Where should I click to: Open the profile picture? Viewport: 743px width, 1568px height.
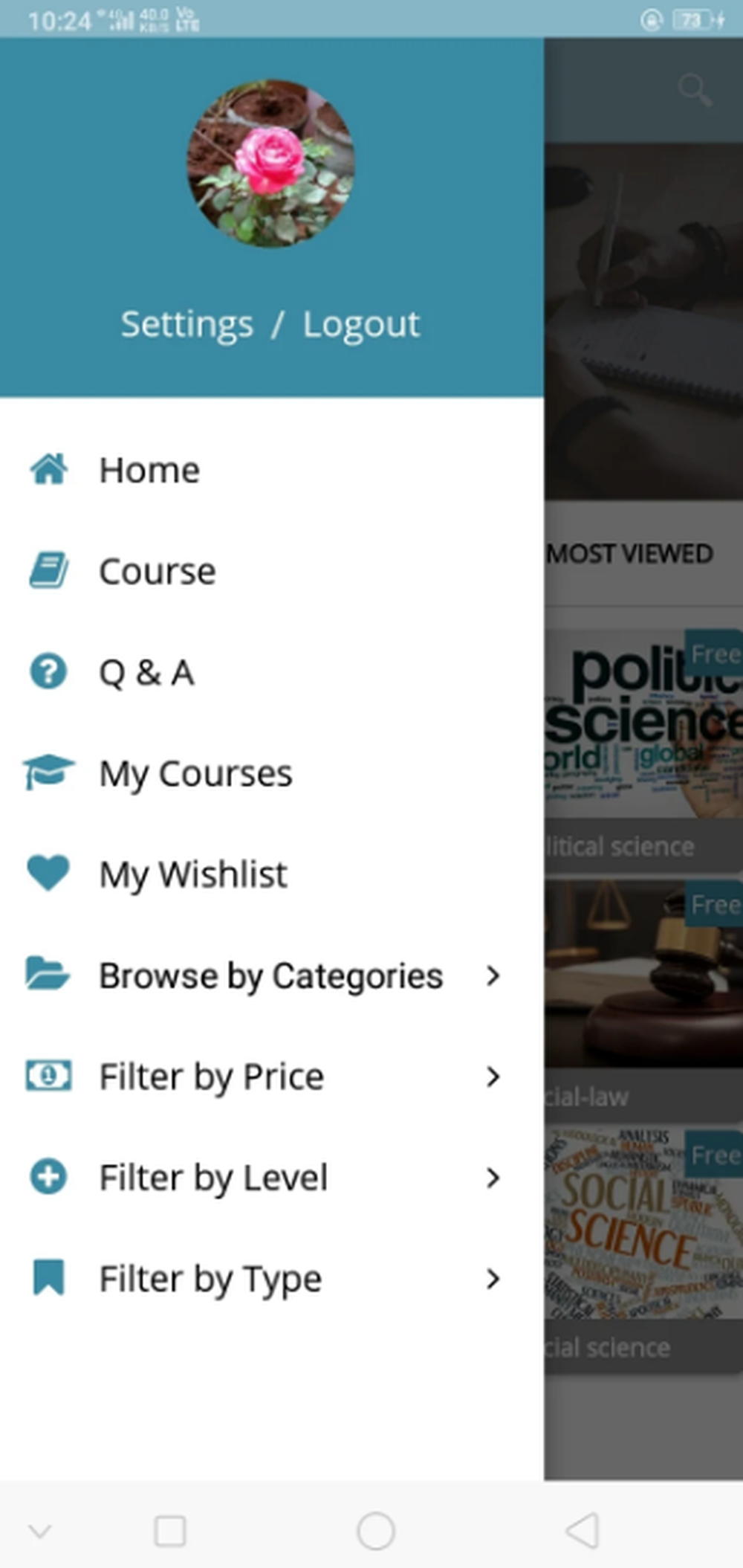pos(270,164)
